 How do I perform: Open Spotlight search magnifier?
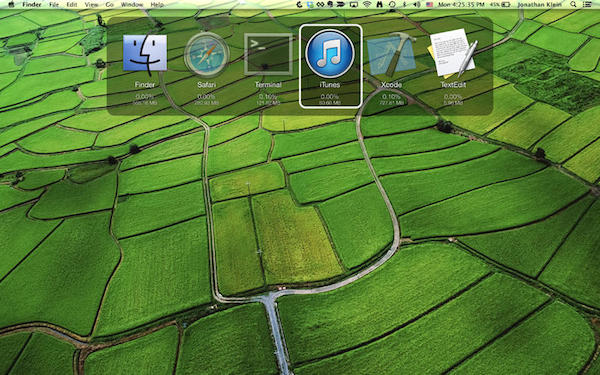[573, 5]
